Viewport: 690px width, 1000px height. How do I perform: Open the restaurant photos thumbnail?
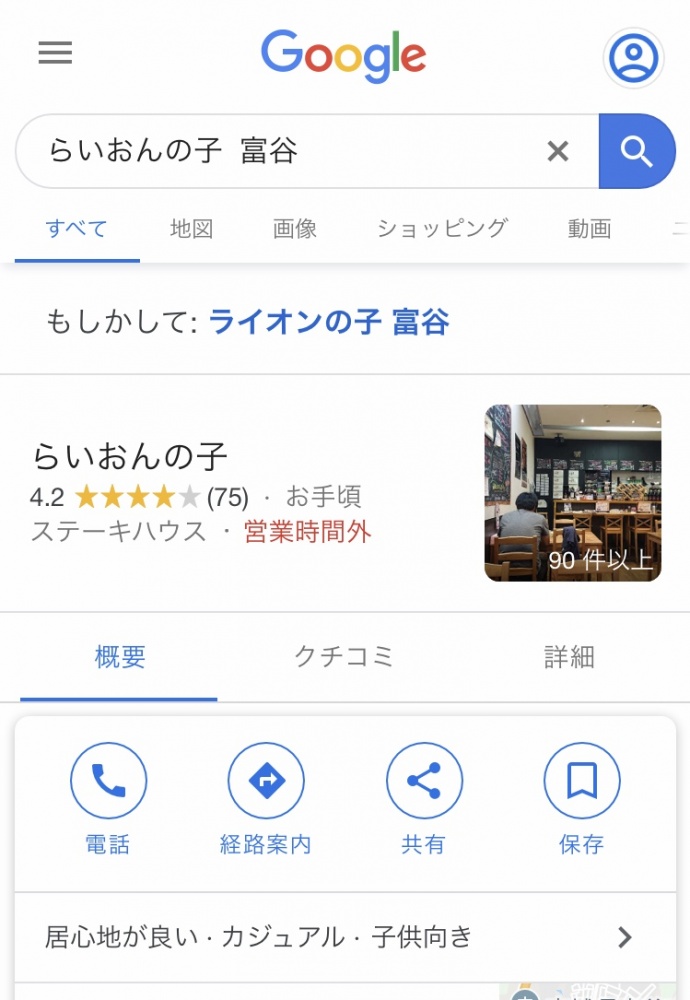[x=573, y=493]
